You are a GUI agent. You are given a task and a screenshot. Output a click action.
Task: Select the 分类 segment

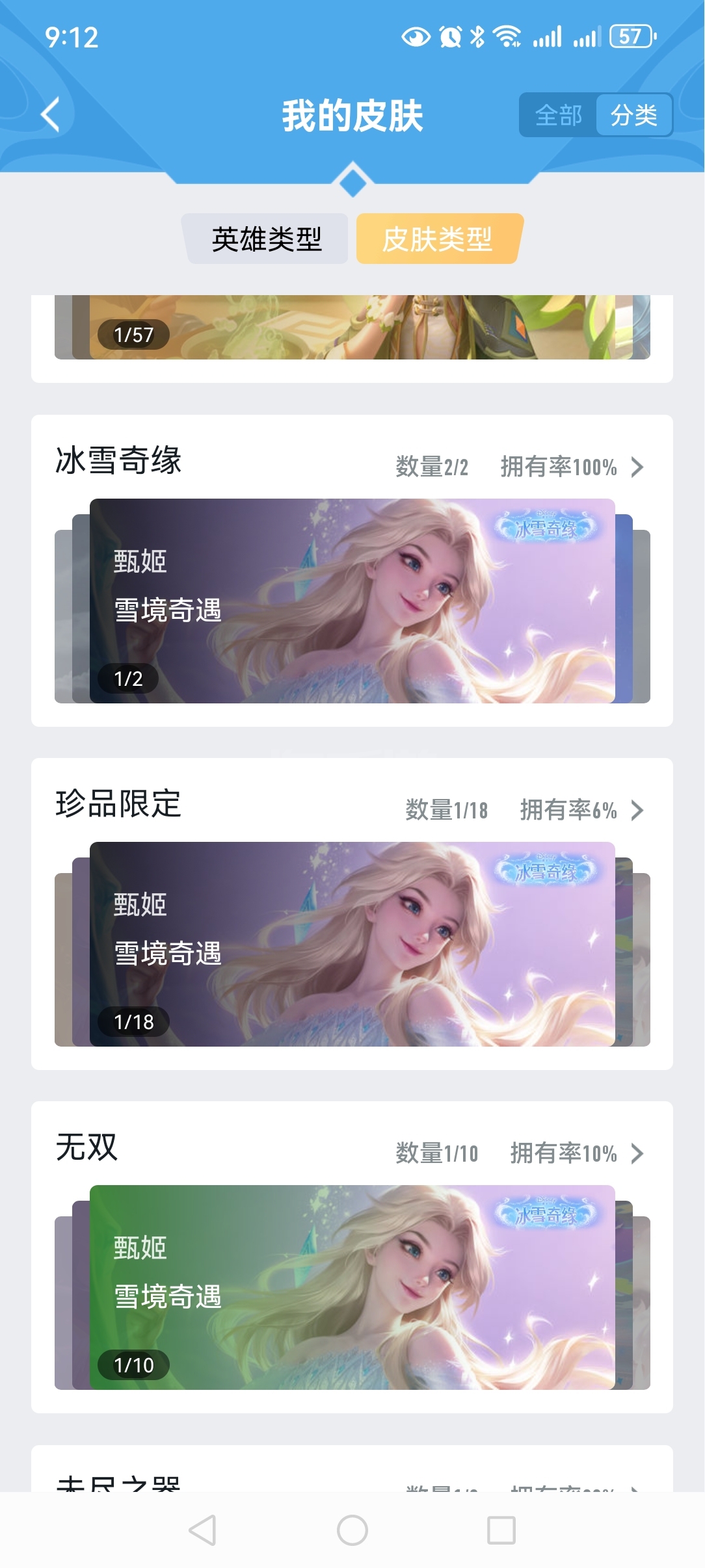[633, 116]
